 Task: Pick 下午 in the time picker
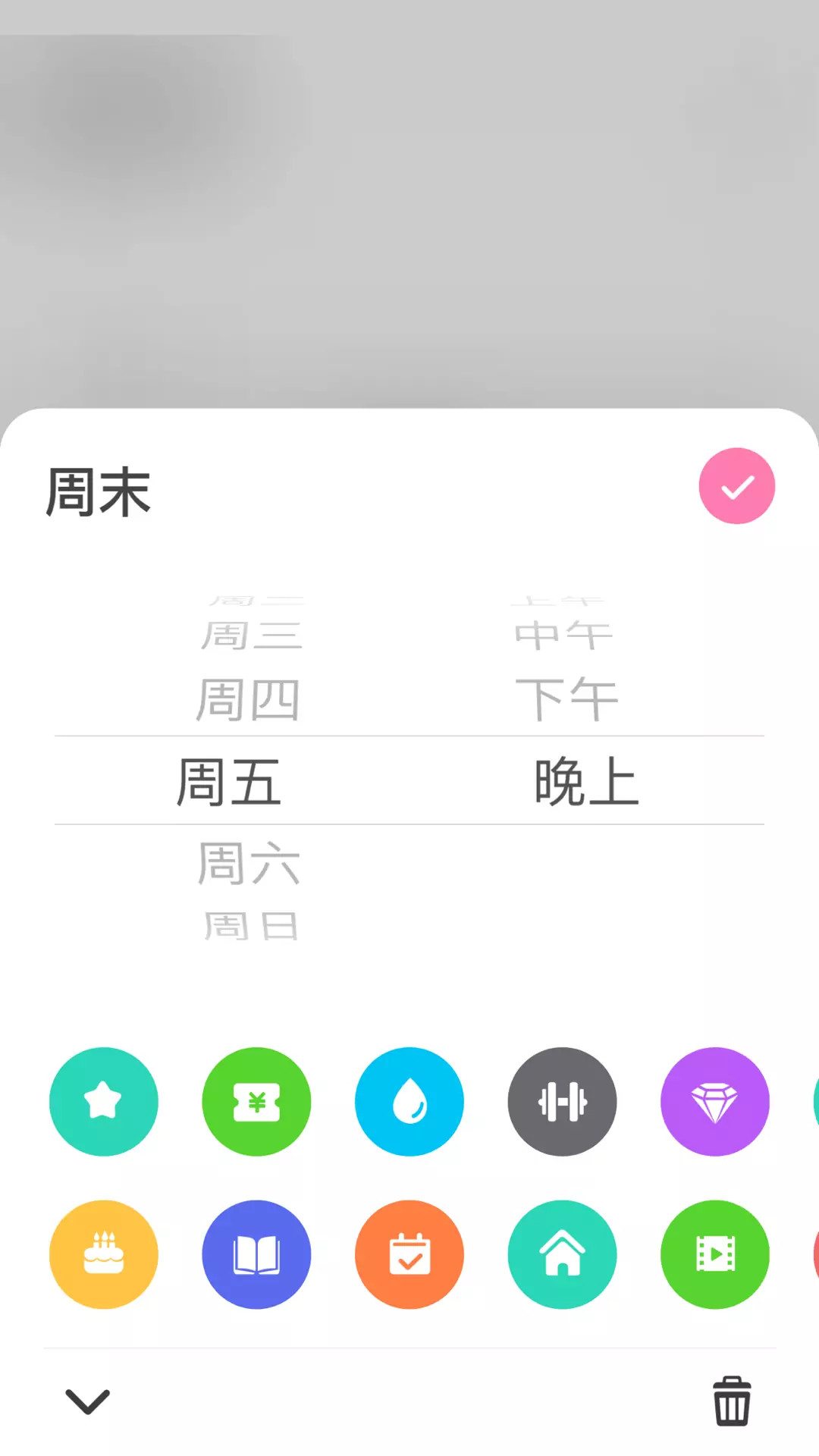click(566, 699)
